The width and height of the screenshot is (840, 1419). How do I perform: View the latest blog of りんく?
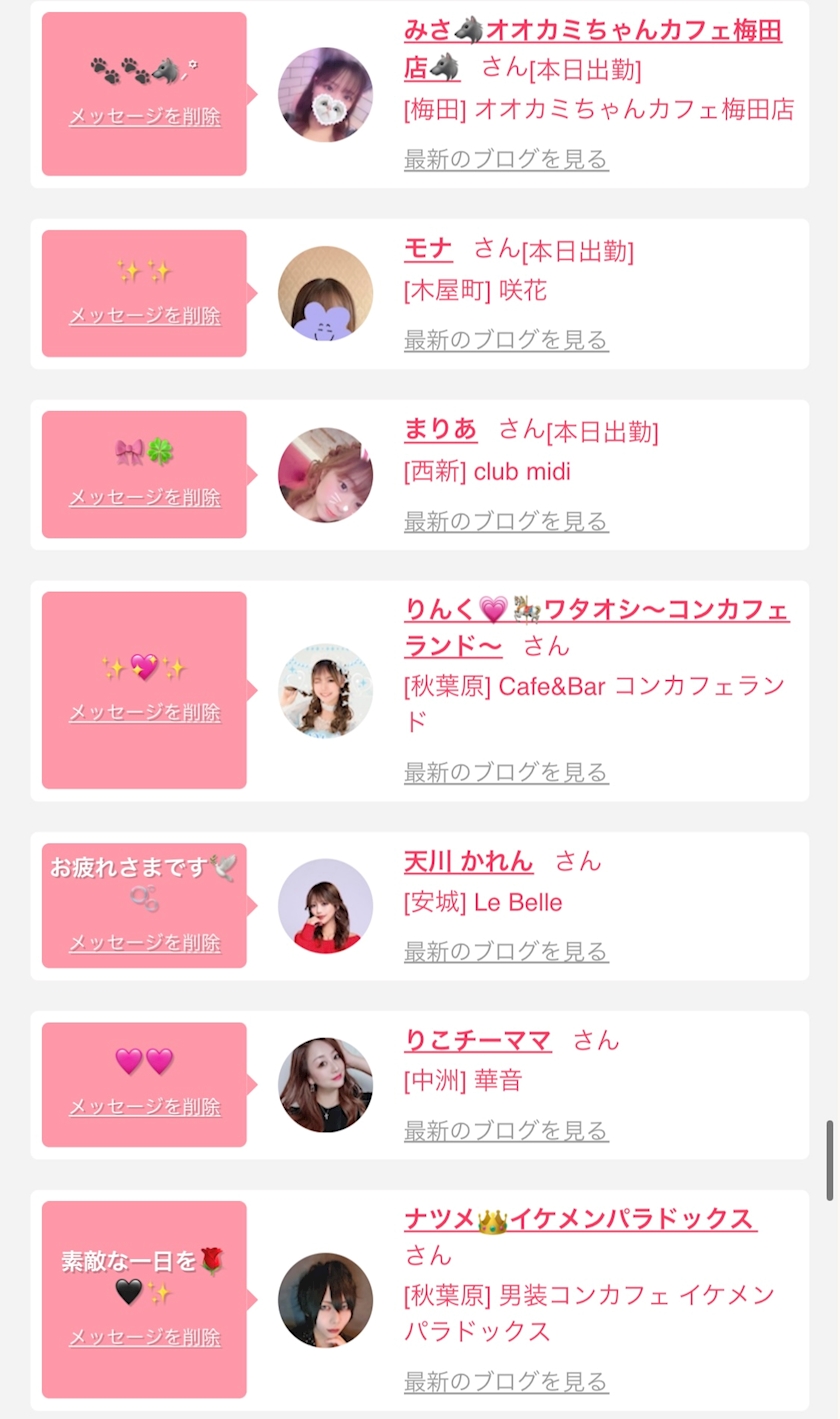coord(506,772)
